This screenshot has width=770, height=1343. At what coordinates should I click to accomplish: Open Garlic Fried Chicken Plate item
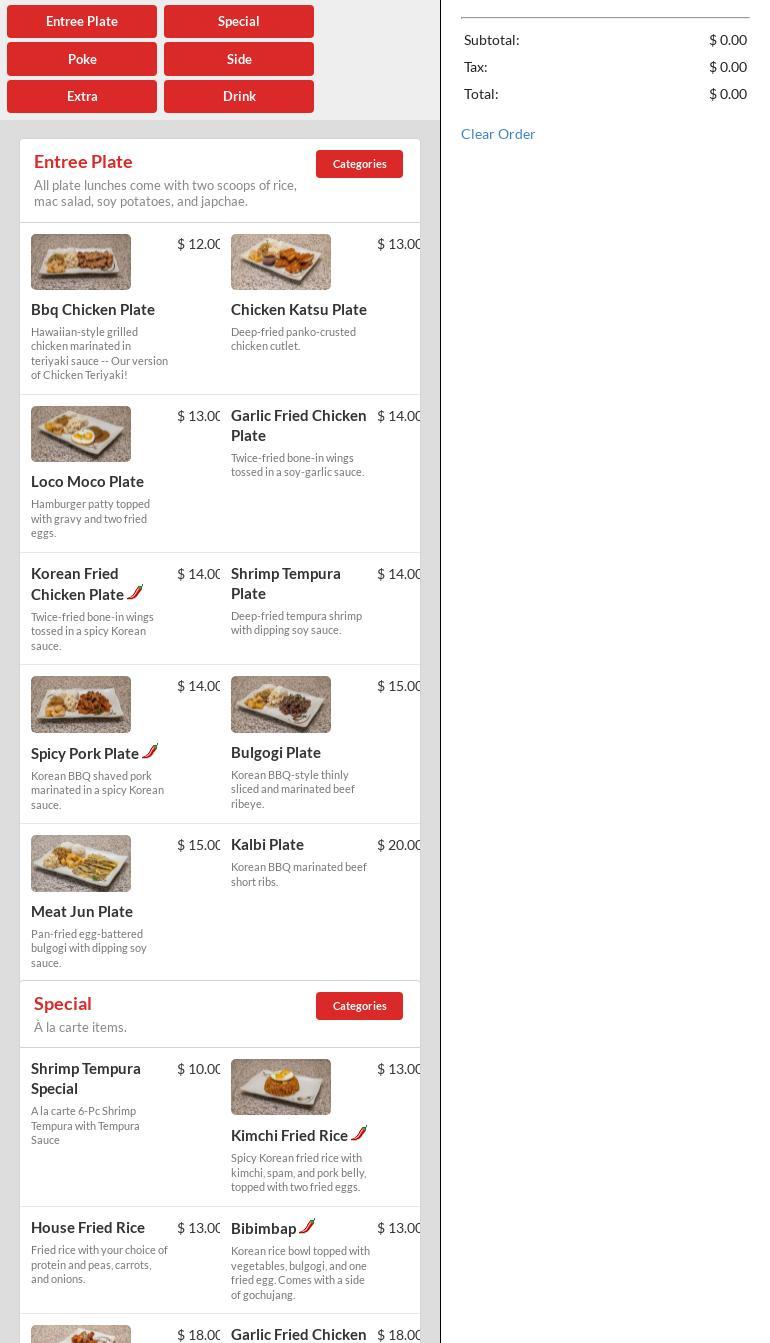tap(298, 425)
